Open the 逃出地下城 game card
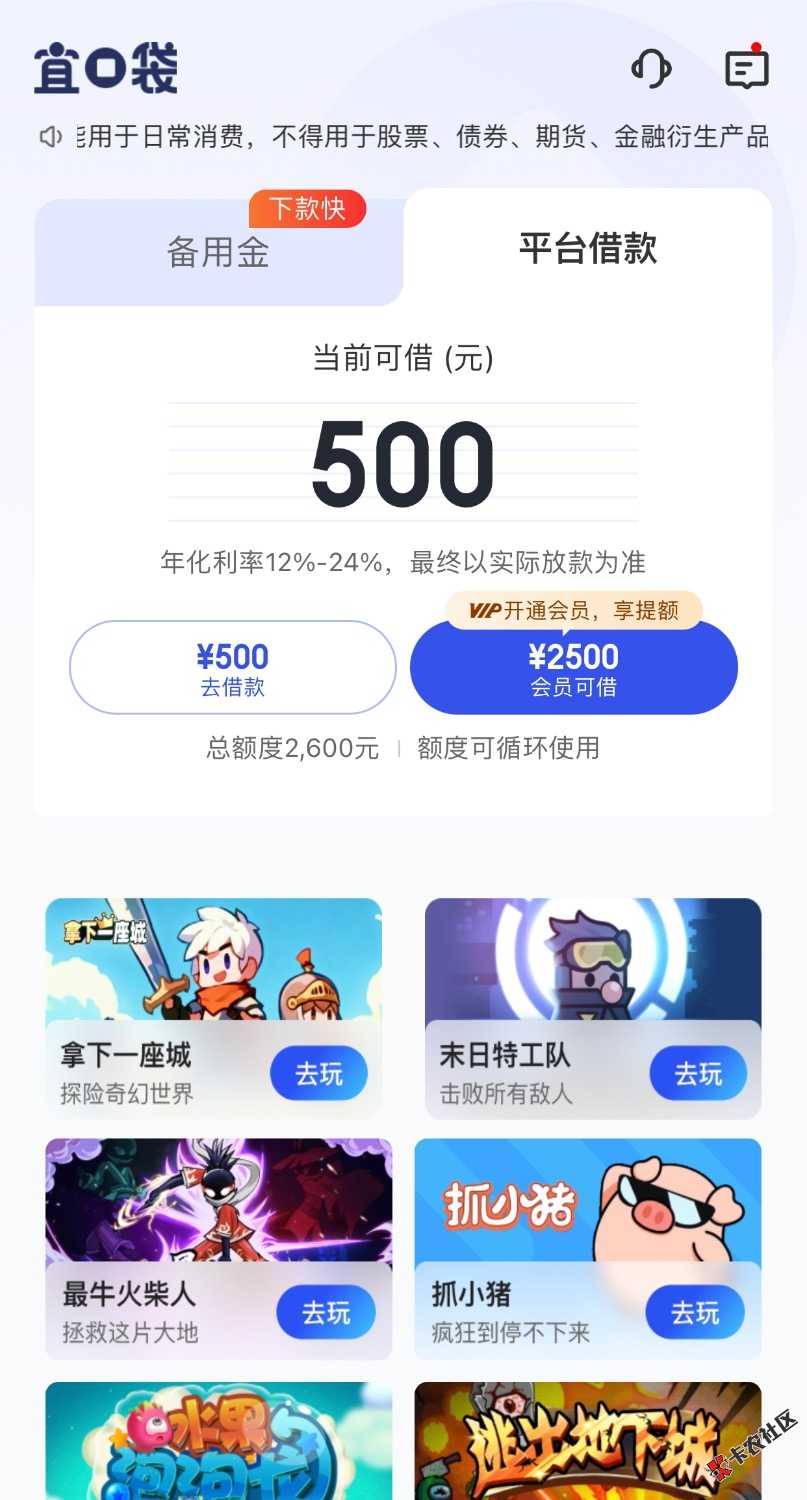The image size is (807, 1500). click(587, 1442)
